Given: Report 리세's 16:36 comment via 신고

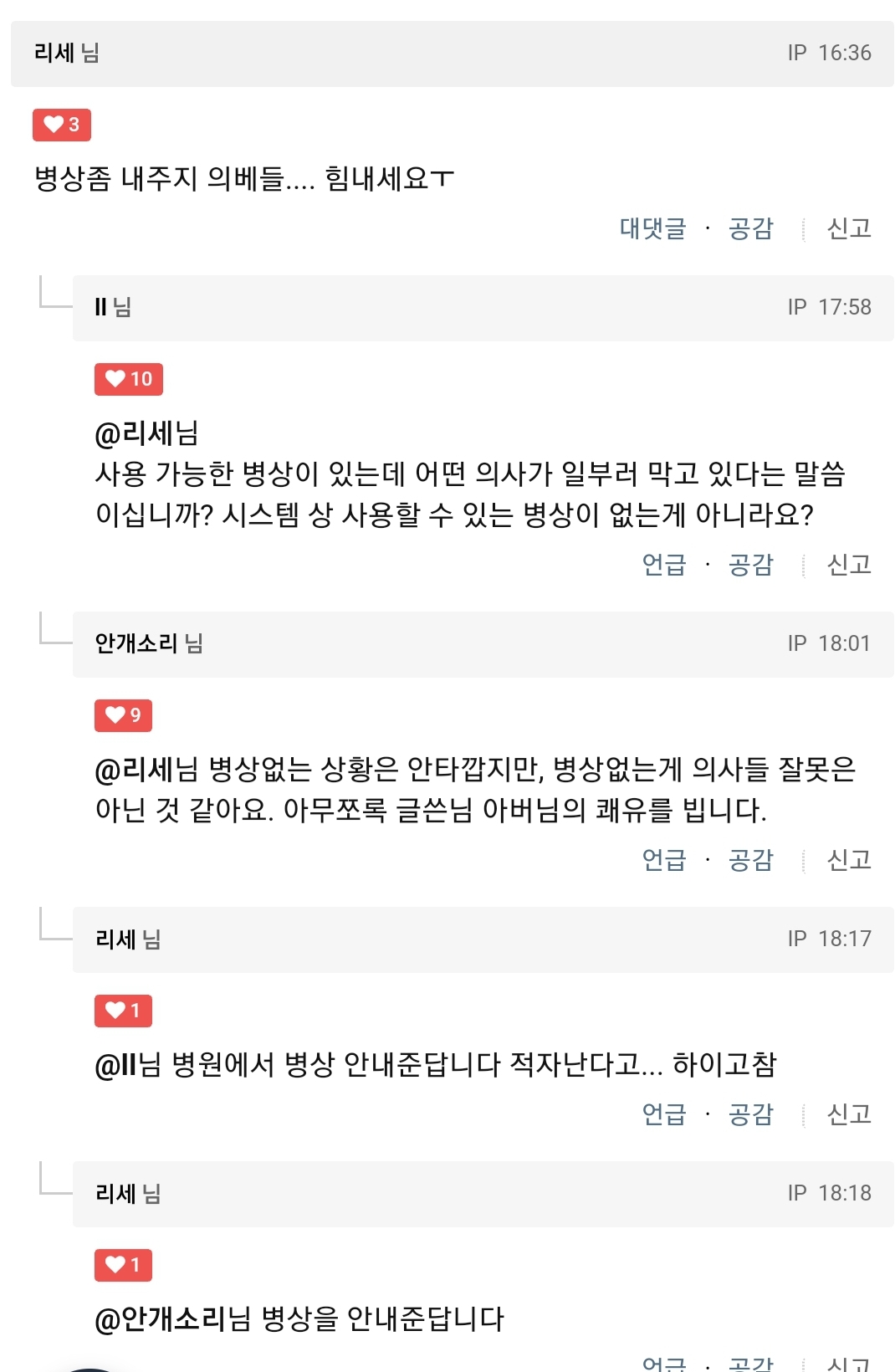Looking at the screenshot, I should [x=849, y=228].
